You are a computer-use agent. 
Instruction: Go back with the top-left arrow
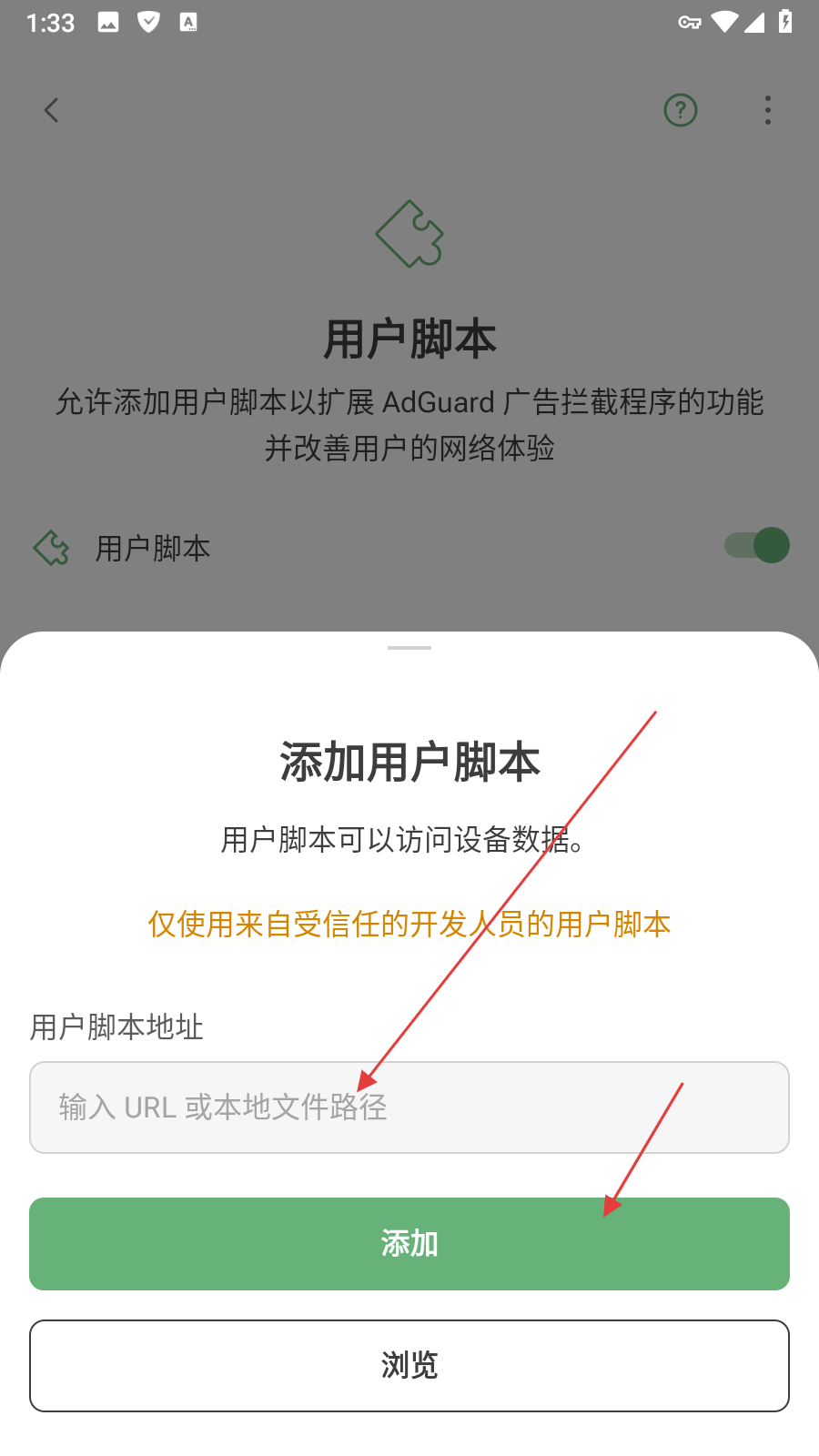coord(52,110)
